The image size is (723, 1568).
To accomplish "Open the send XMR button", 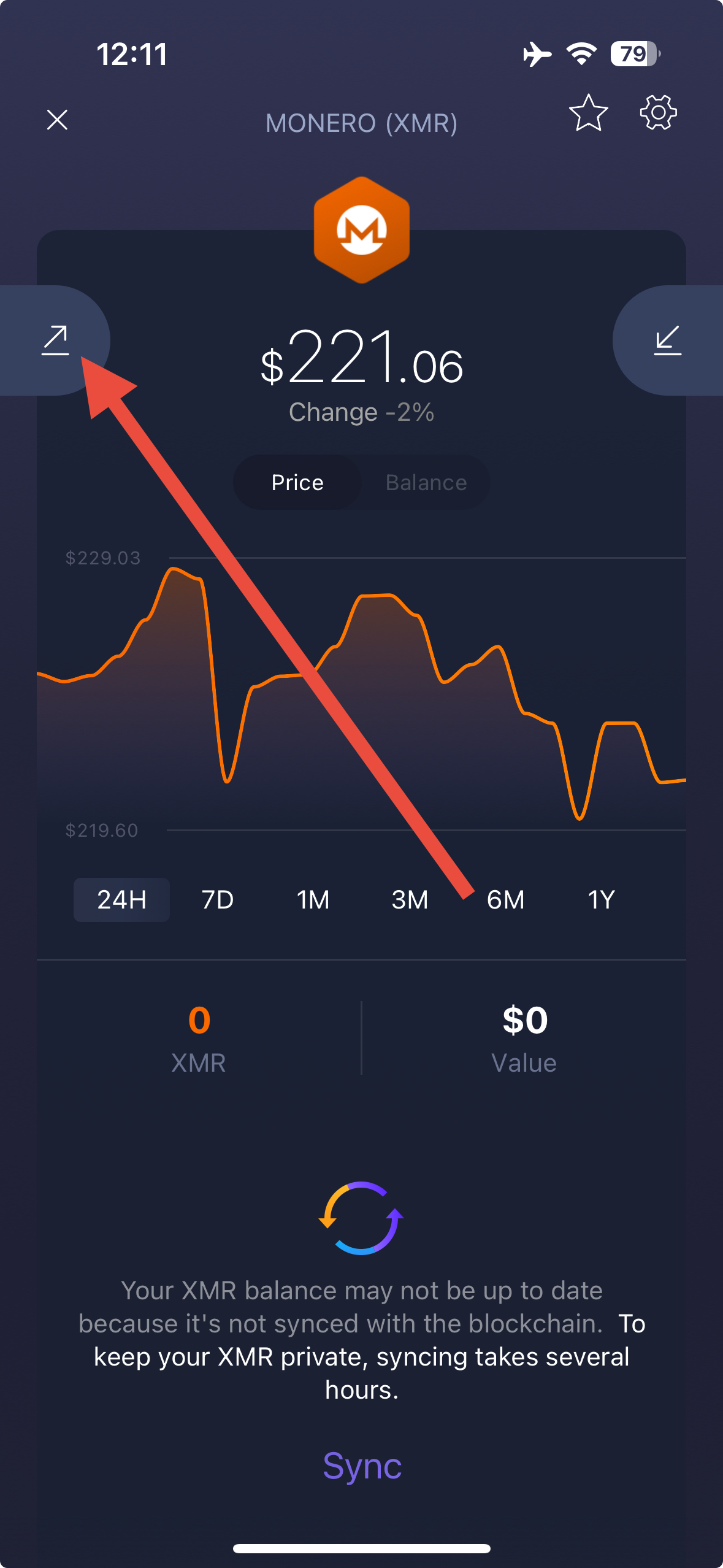I will pyautogui.click(x=55, y=340).
